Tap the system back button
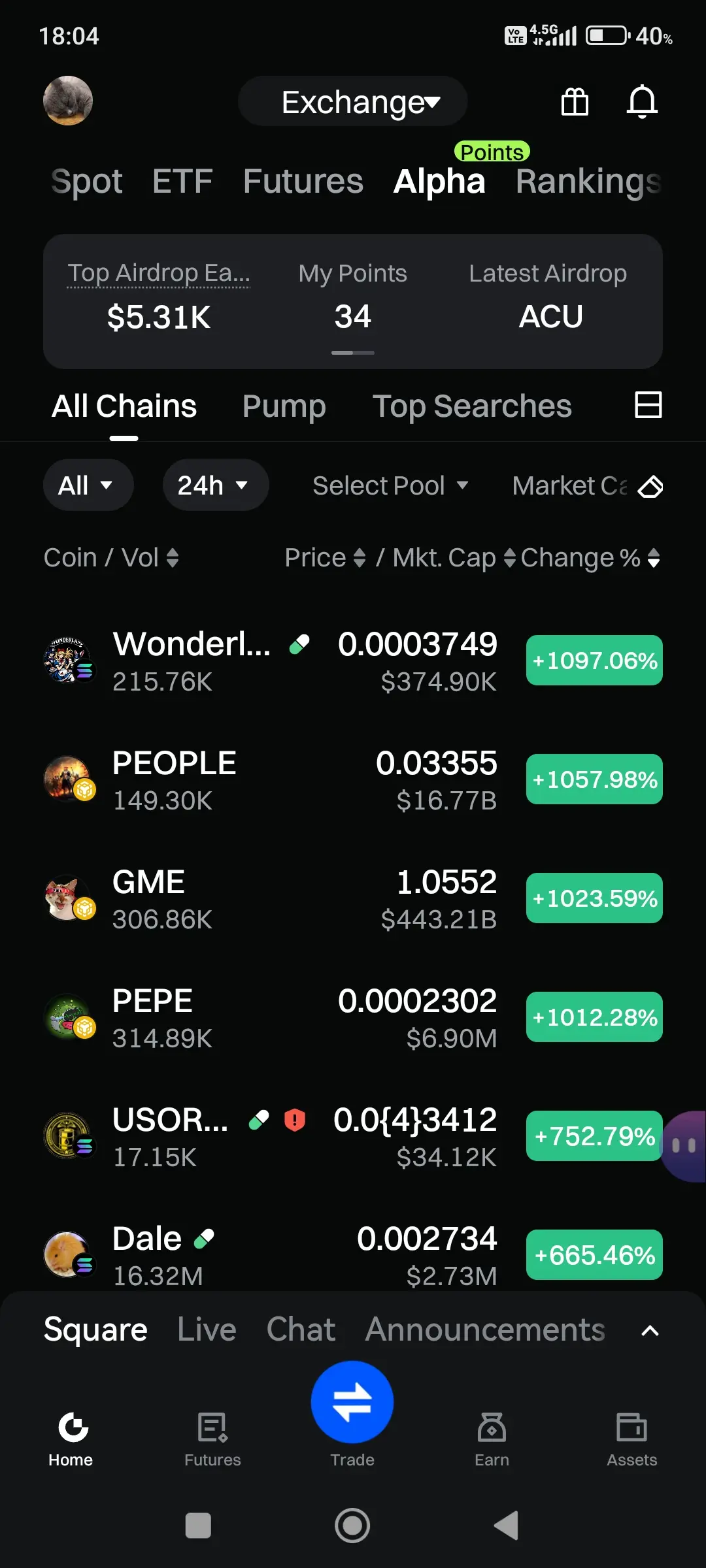This screenshot has height=1568, width=706. pyautogui.click(x=506, y=1526)
